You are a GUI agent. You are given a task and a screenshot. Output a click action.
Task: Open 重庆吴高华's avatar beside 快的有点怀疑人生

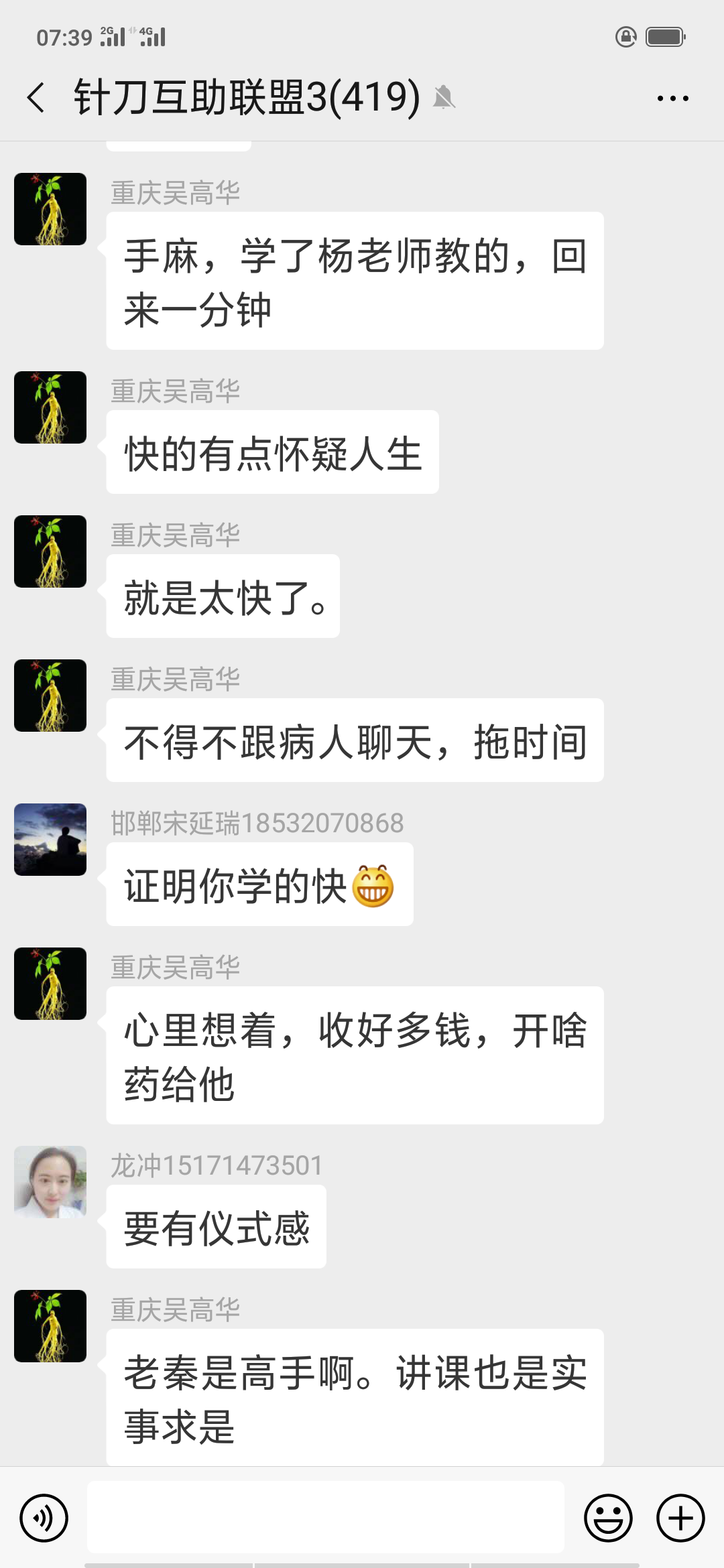click(x=50, y=407)
